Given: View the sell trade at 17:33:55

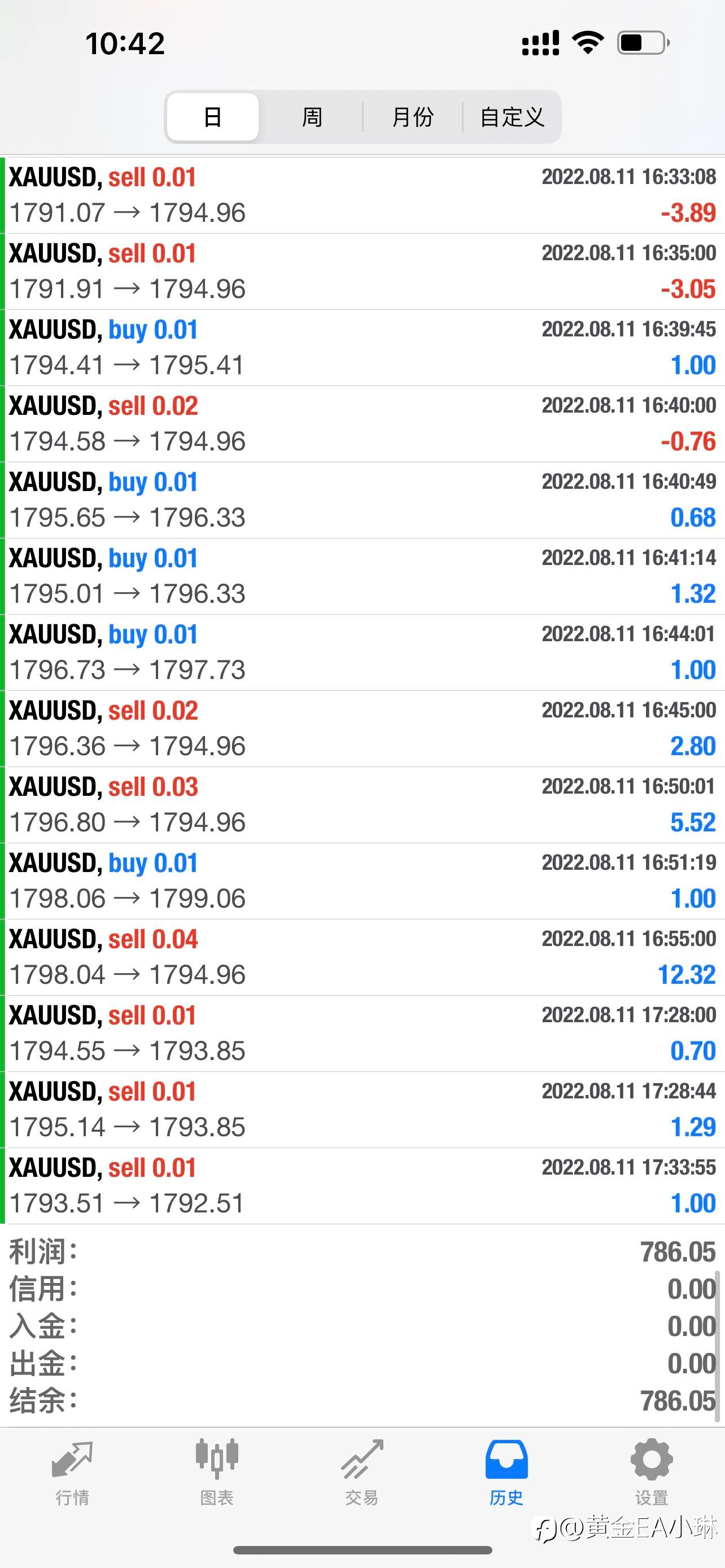Looking at the screenshot, I should point(364,1186).
